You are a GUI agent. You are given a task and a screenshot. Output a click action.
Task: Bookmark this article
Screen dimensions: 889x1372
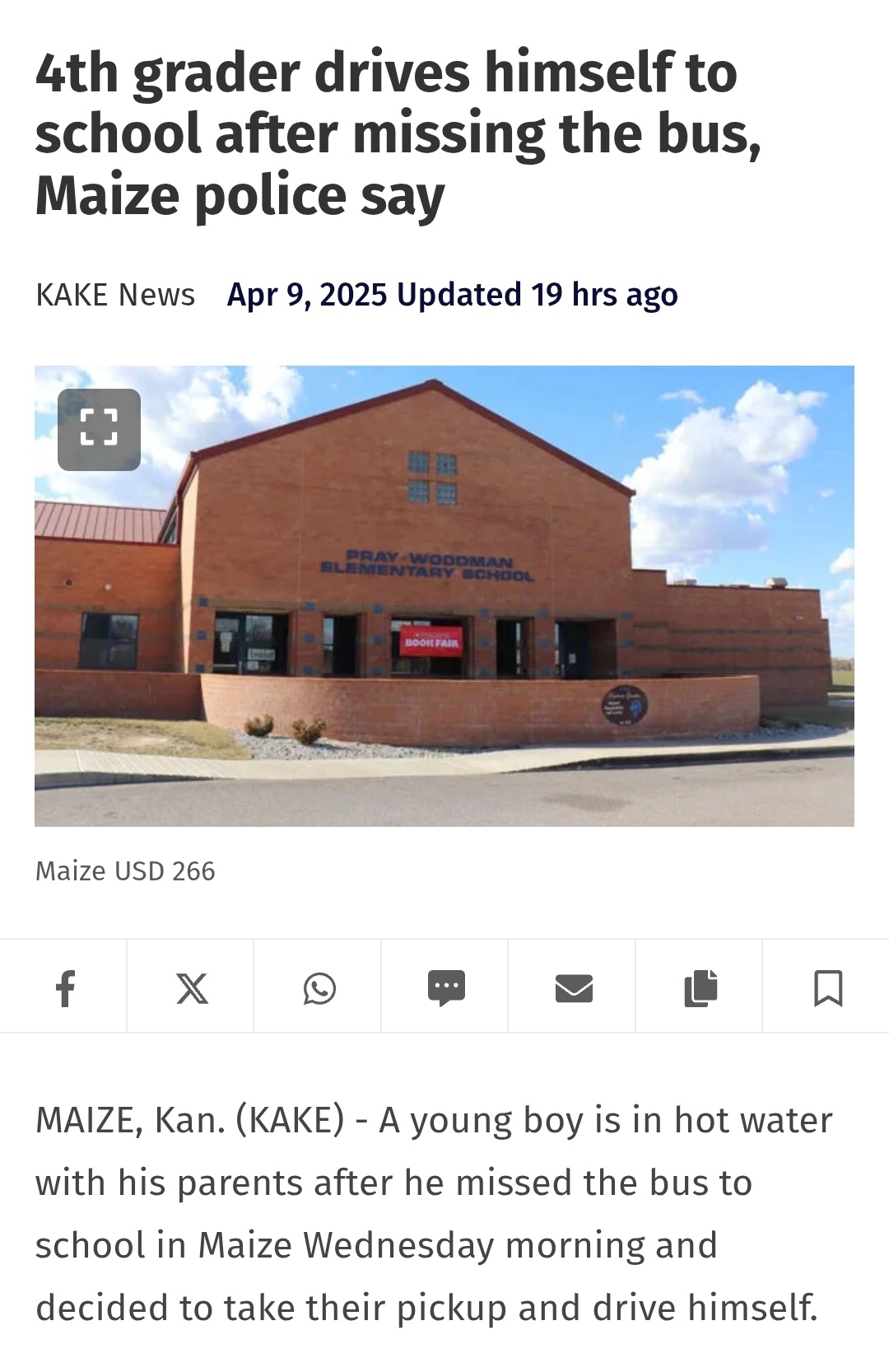tap(827, 987)
